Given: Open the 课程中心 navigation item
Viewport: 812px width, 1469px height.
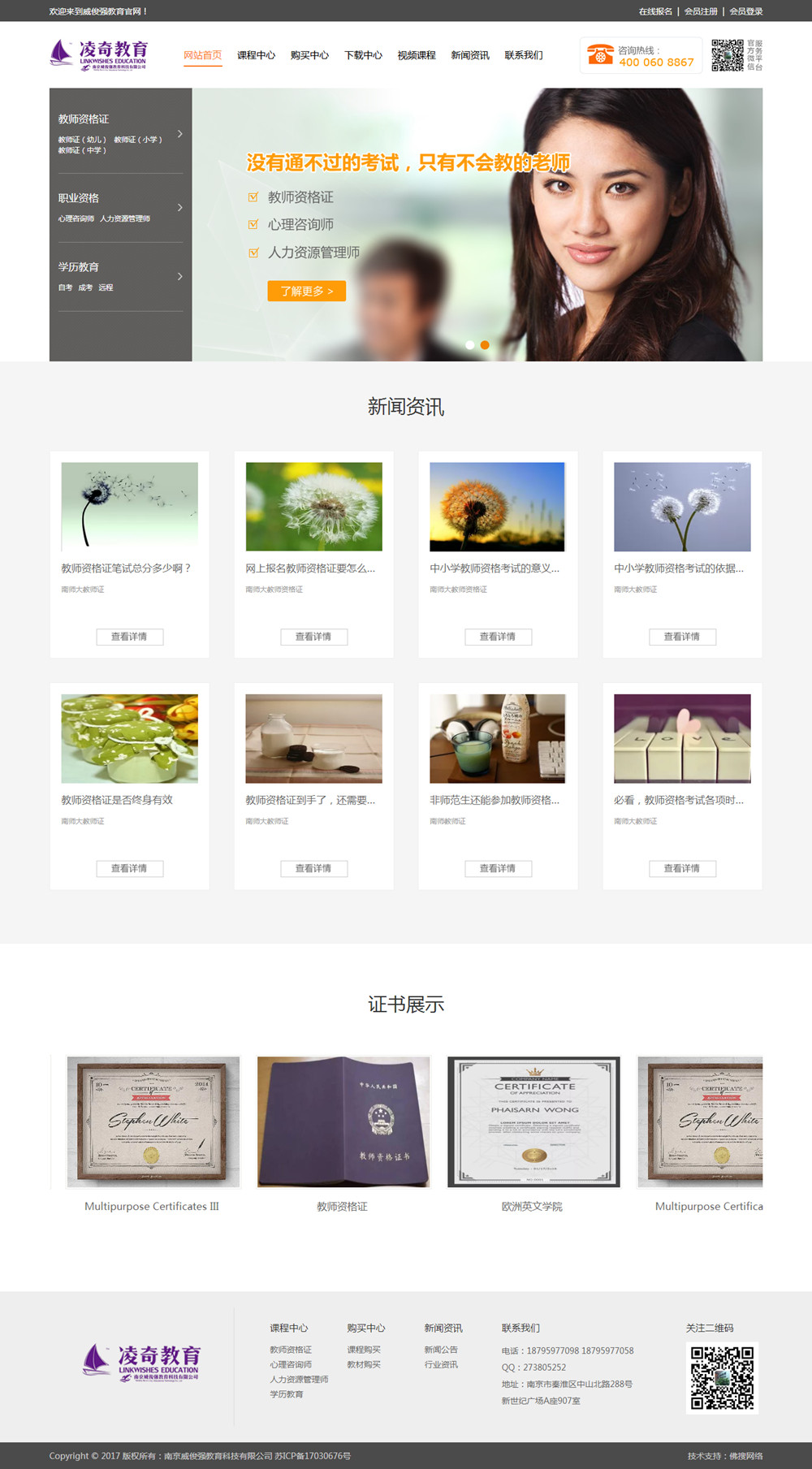Looking at the screenshot, I should [256, 55].
